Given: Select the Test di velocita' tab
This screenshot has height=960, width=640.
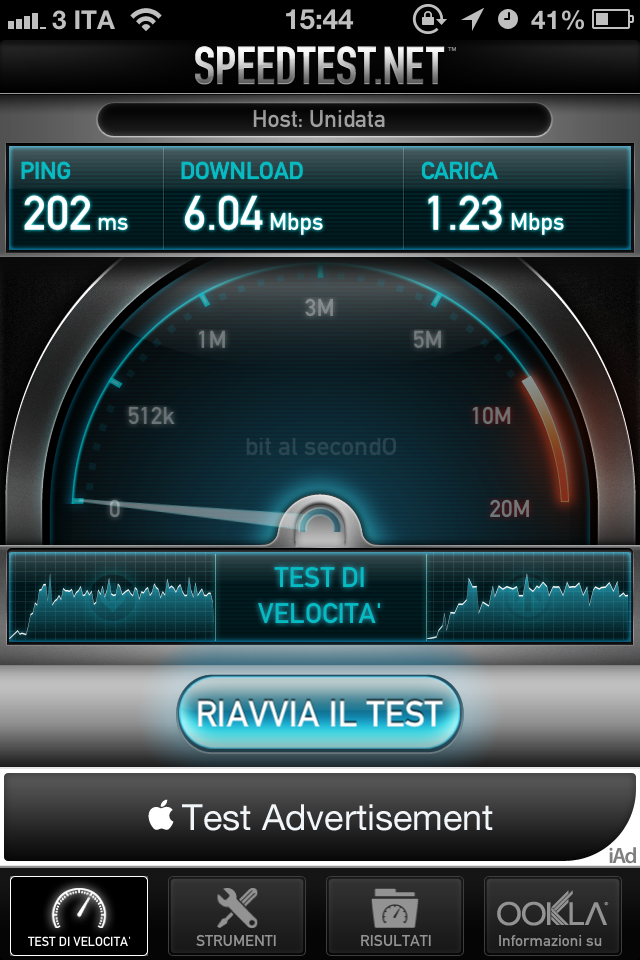Looking at the screenshot, I should coord(79,917).
